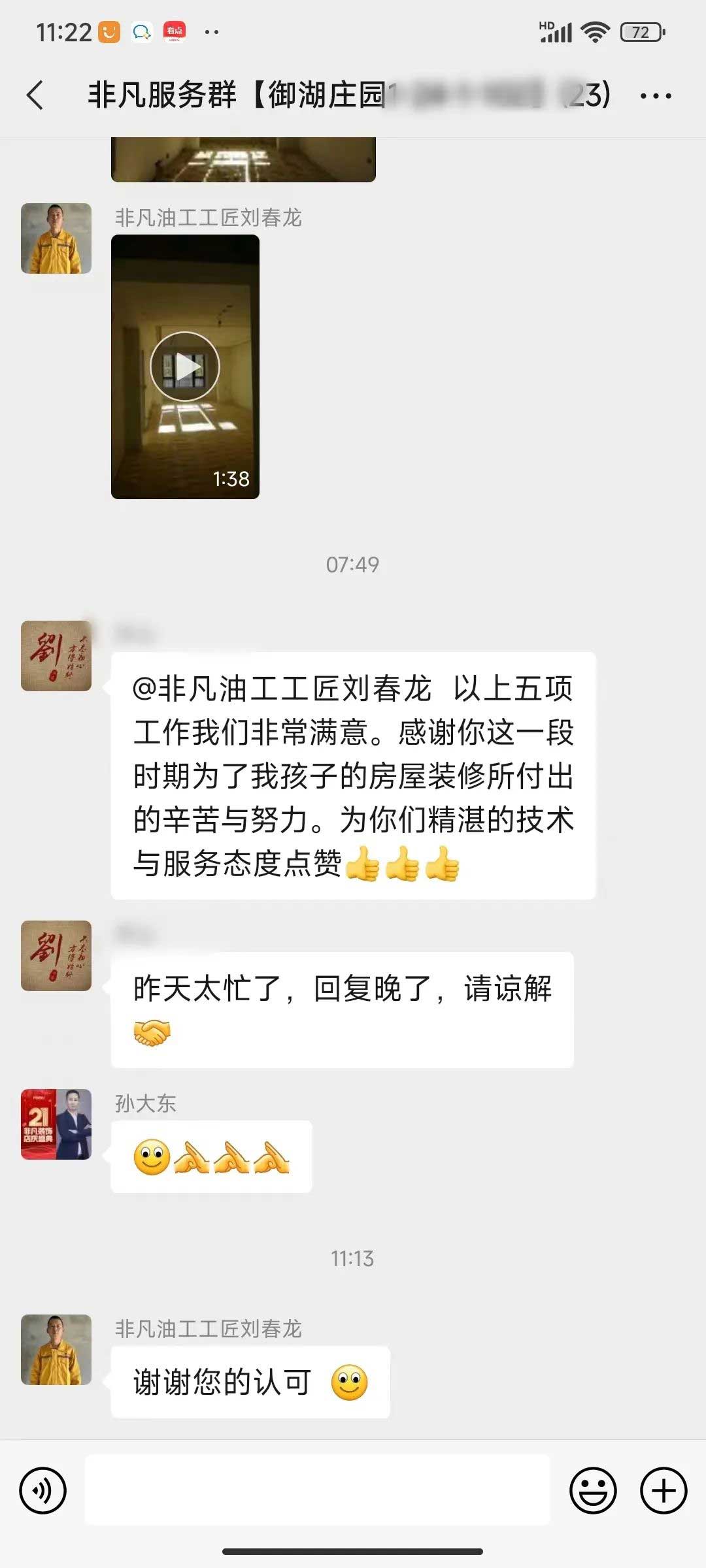Tap the 刘 avatar beside the praise message
This screenshot has height=1568, width=706.
pyautogui.click(x=56, y=655)
